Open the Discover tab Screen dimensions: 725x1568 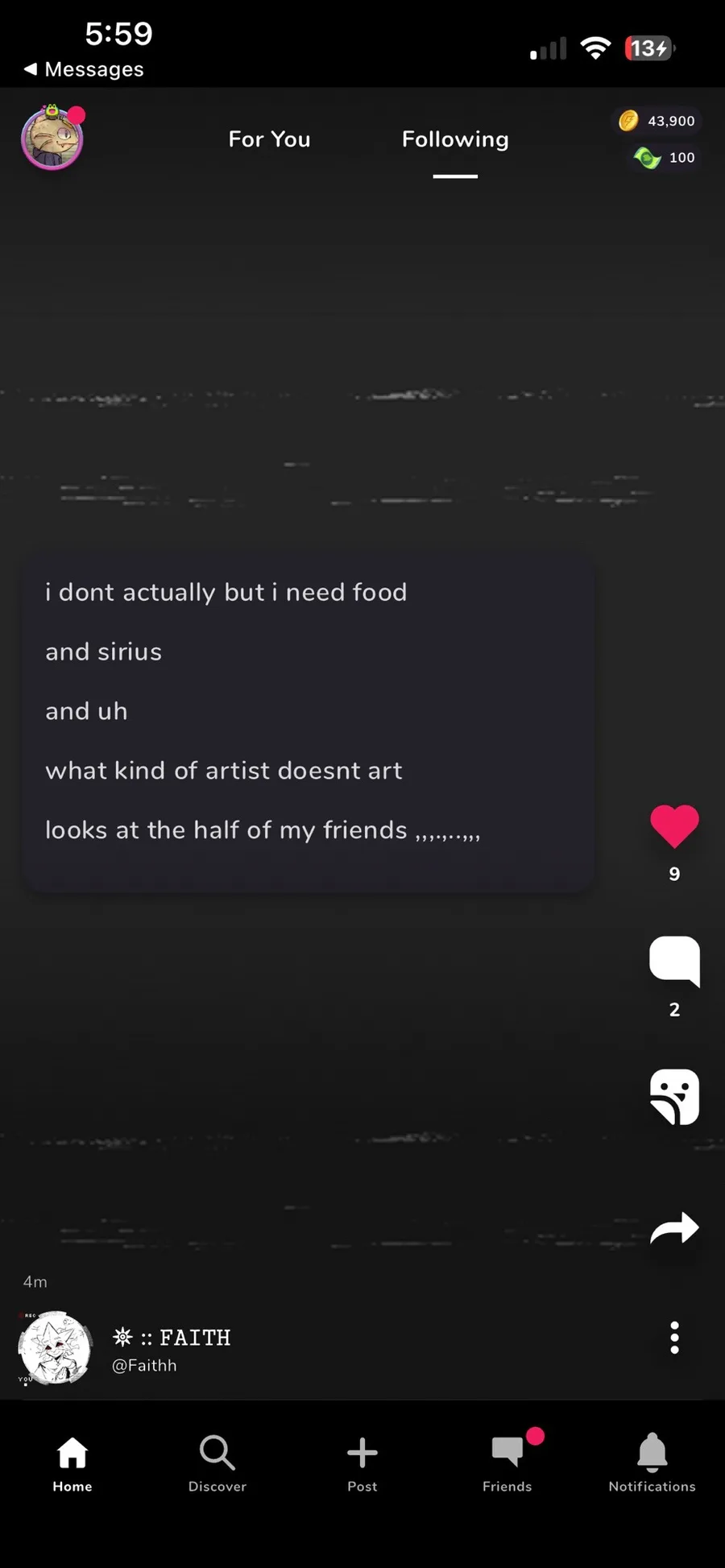coord(217,1463)
